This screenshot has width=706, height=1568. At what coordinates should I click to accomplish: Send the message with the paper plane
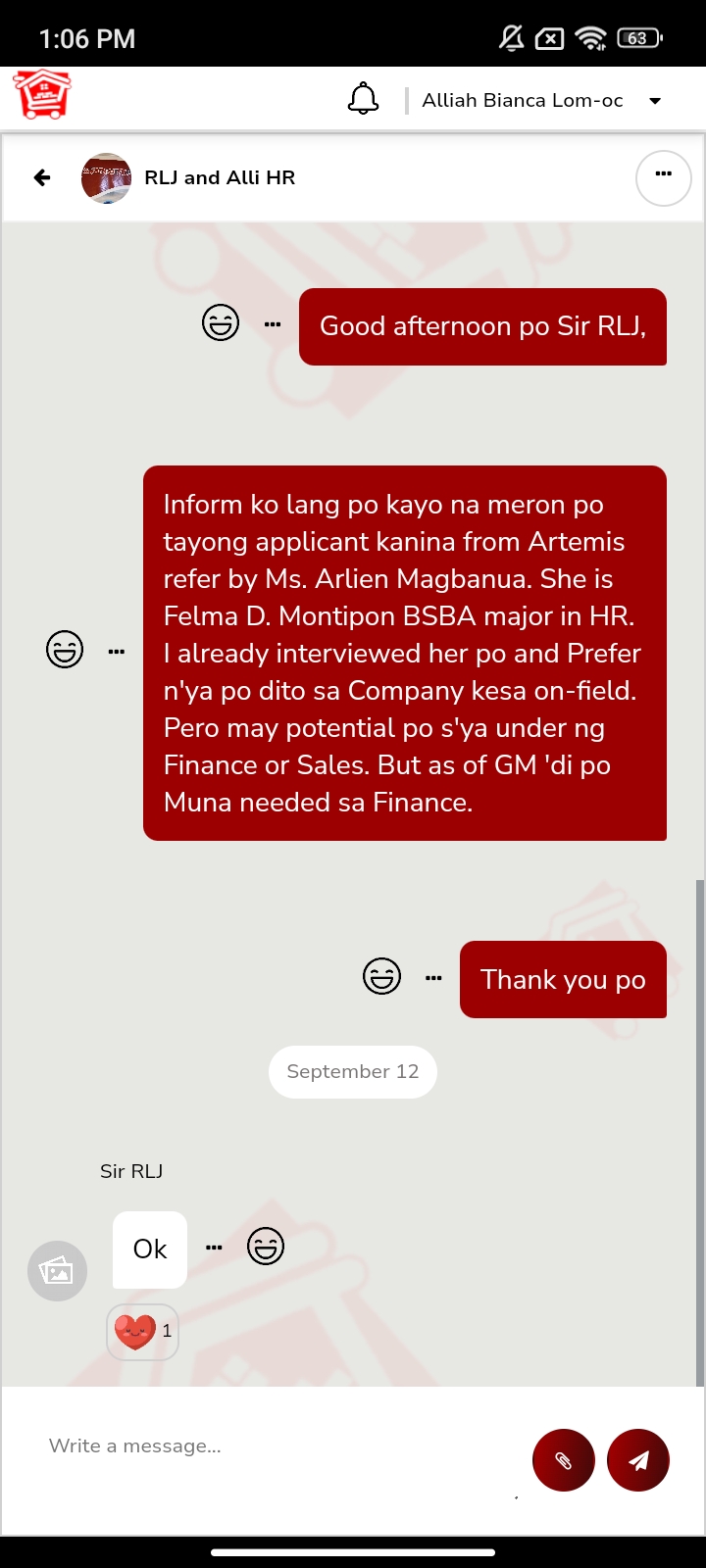[x=638, y=1460]
